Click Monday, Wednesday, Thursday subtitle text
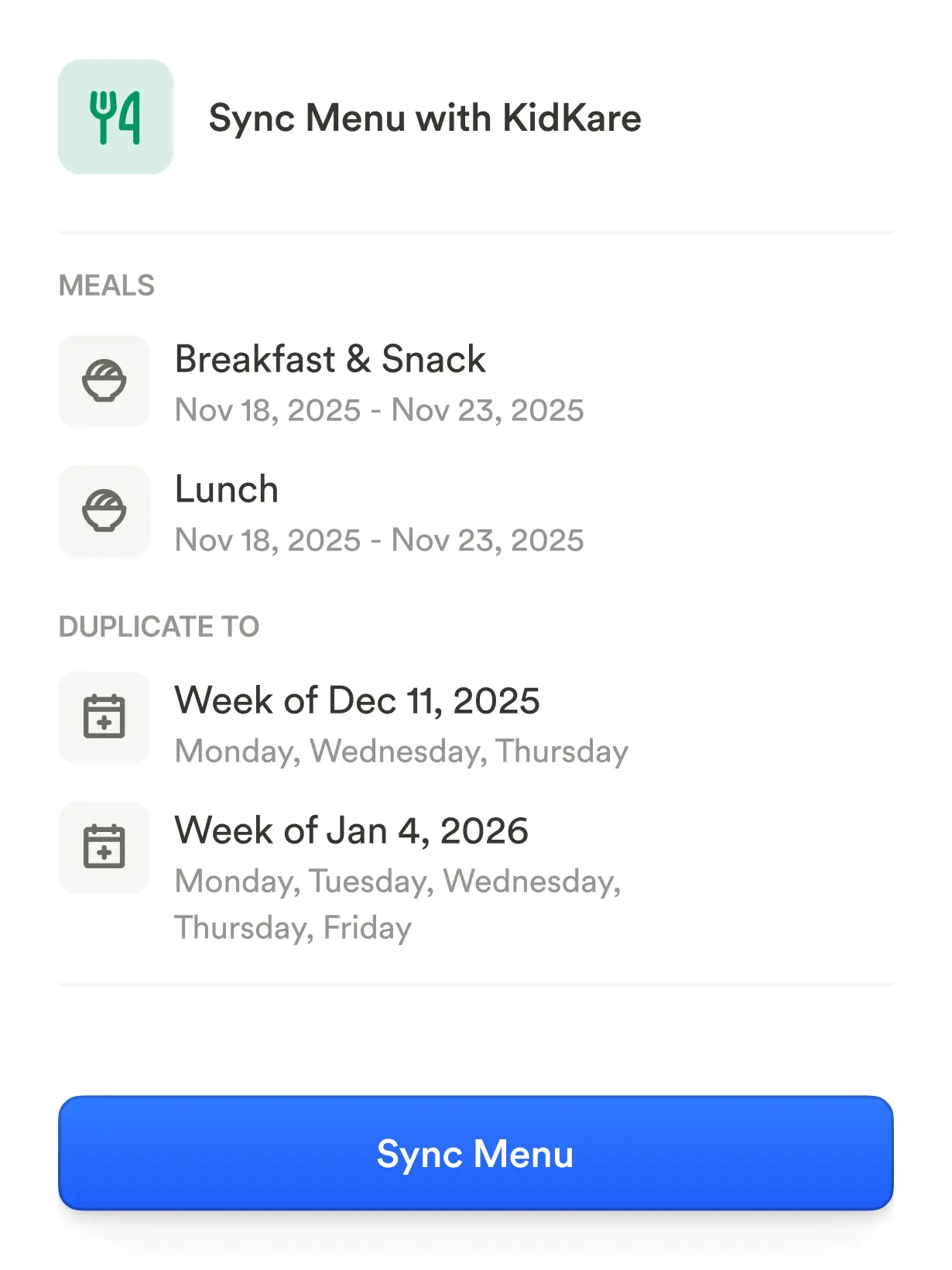952x1270 pixels. pos(401,751)
